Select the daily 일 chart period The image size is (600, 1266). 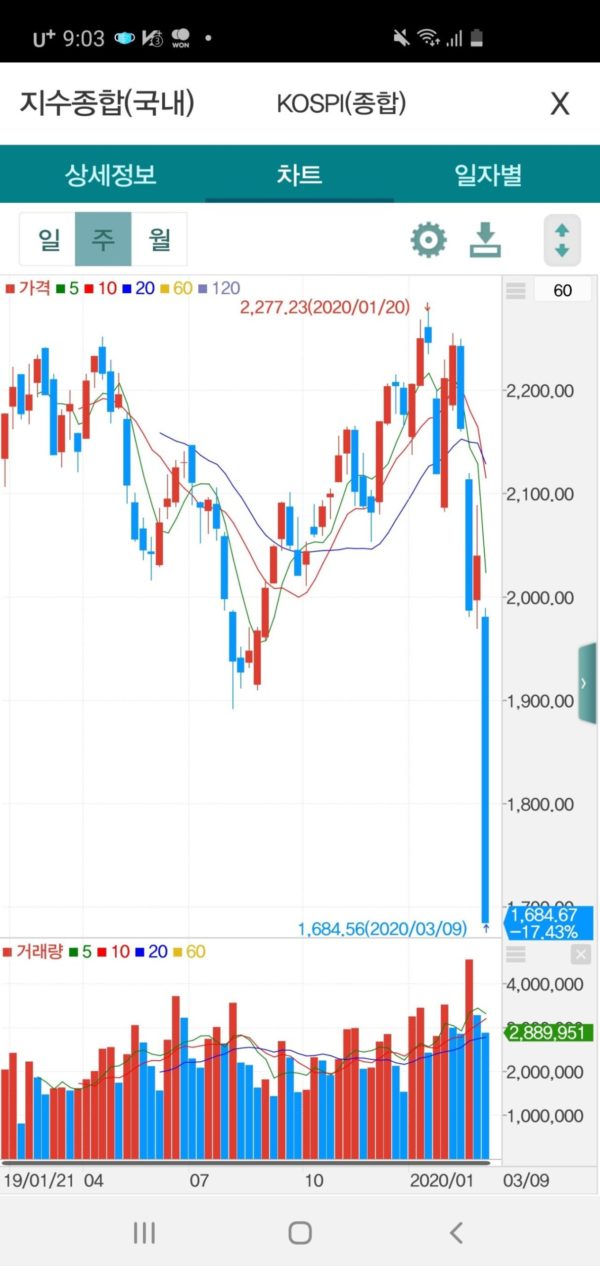pos(48,240)
